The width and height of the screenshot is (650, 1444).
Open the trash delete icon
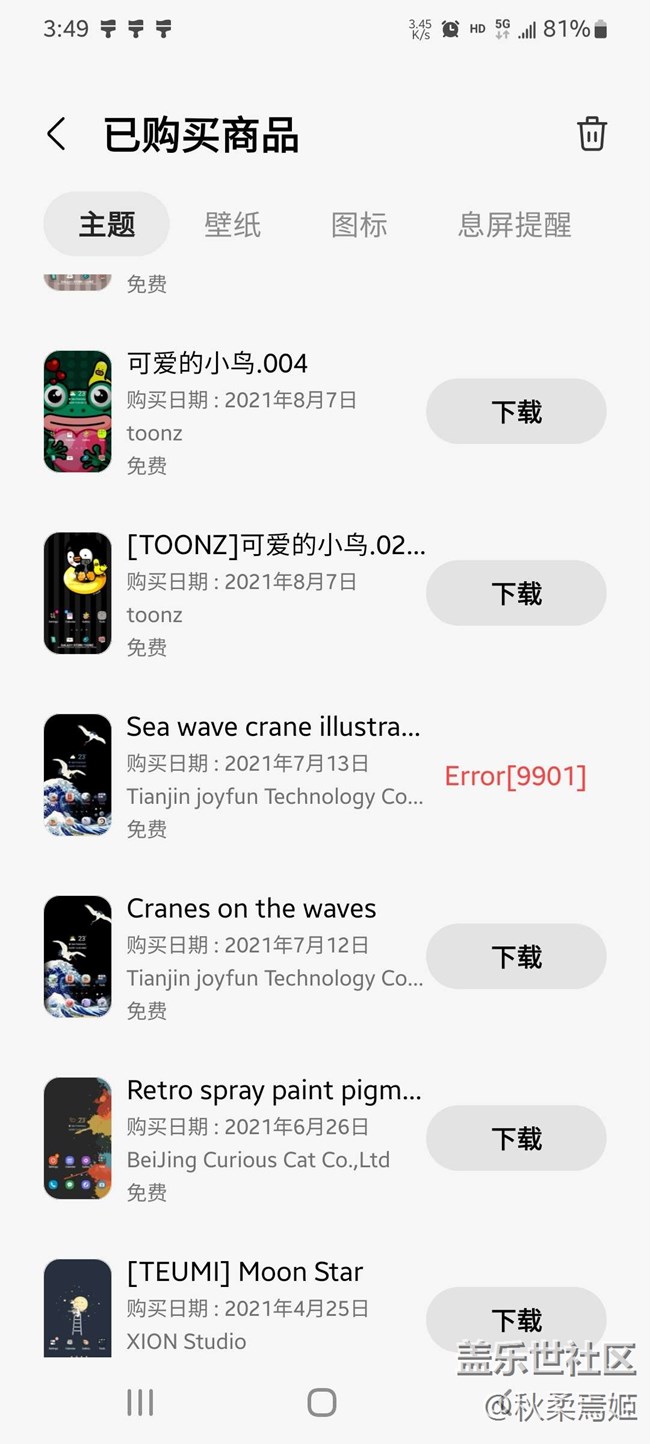tap(591, 134)
